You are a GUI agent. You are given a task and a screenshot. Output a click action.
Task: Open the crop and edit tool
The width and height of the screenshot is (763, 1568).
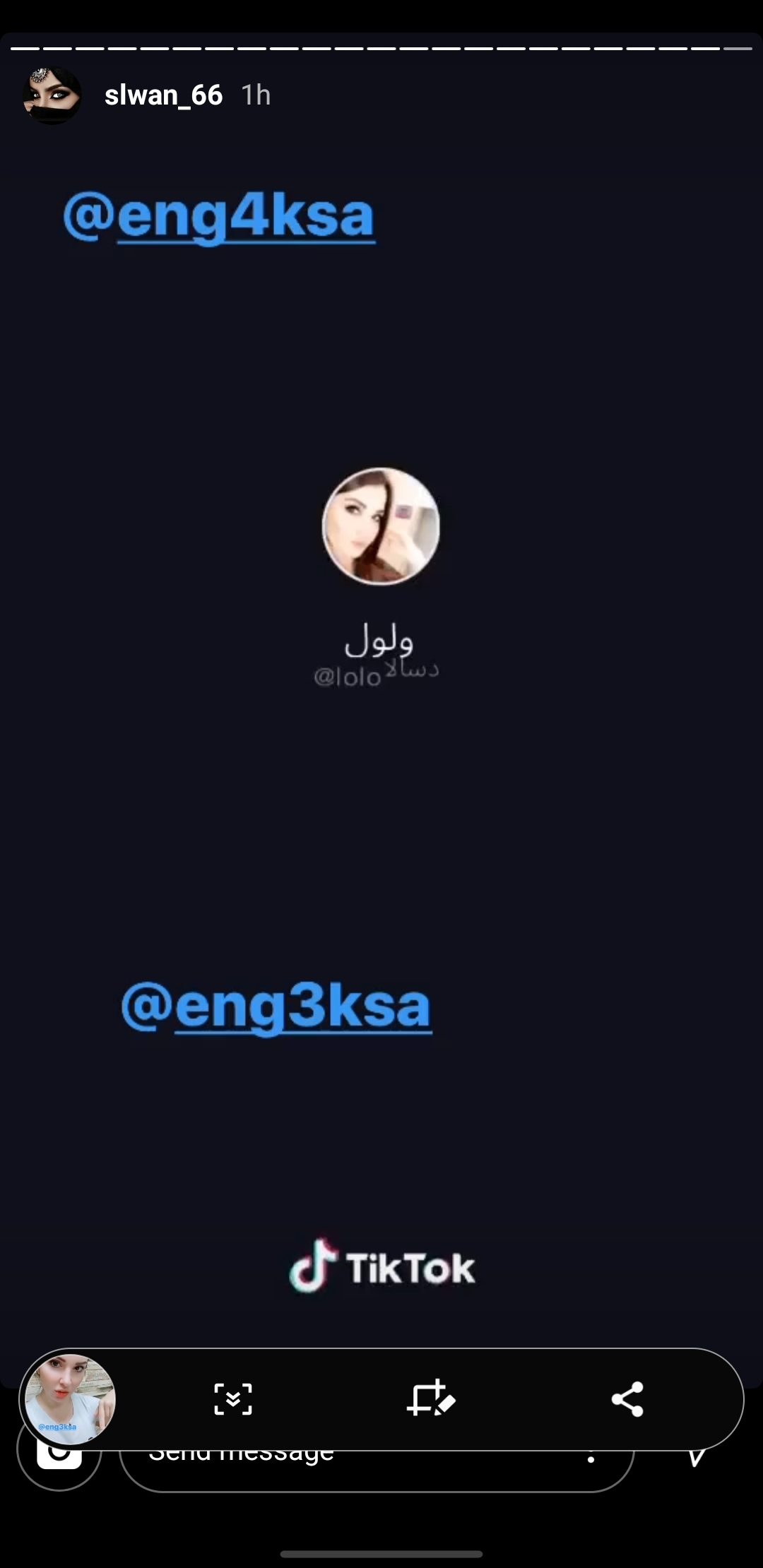coord(430,1399)
